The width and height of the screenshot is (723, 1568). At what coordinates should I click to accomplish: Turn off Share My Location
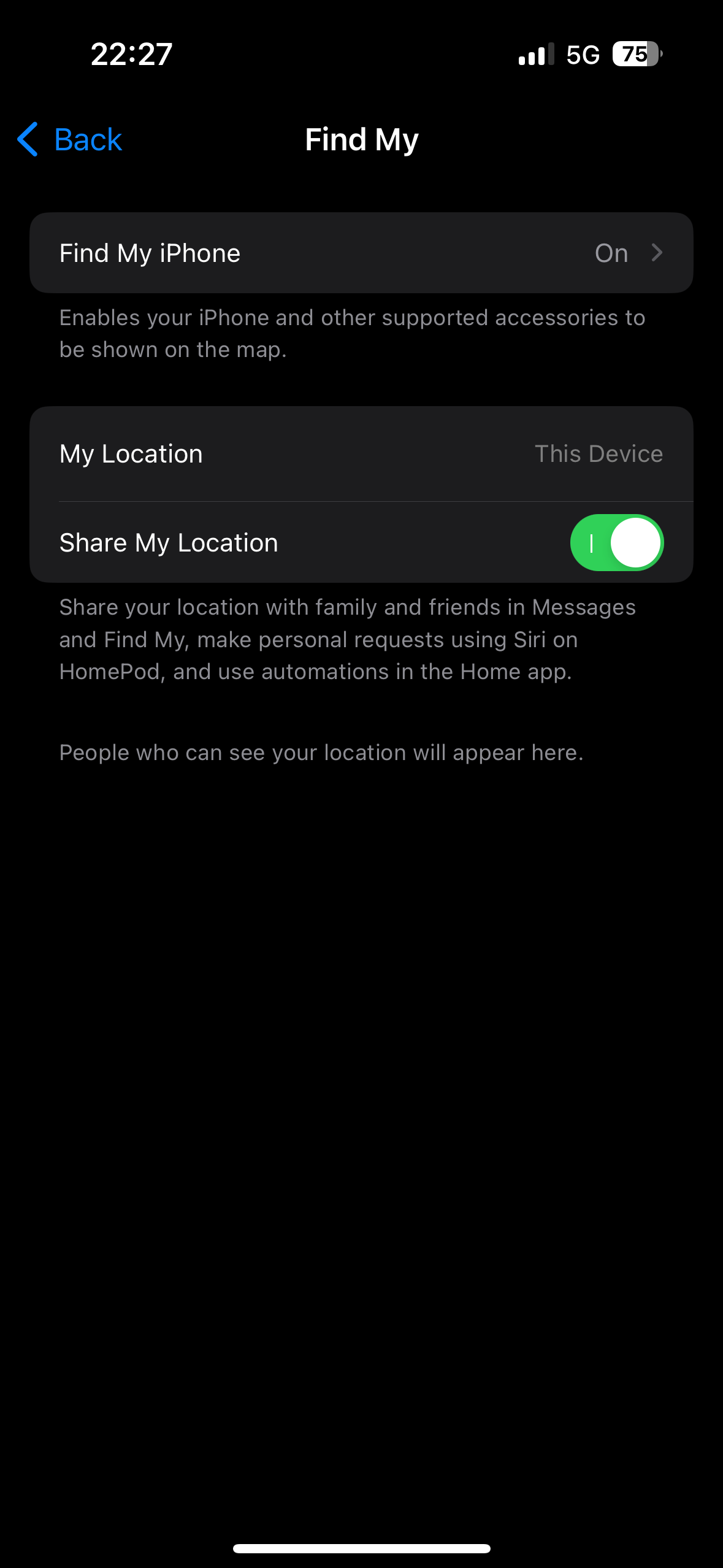pyautogui.click(x=616, y=542)
